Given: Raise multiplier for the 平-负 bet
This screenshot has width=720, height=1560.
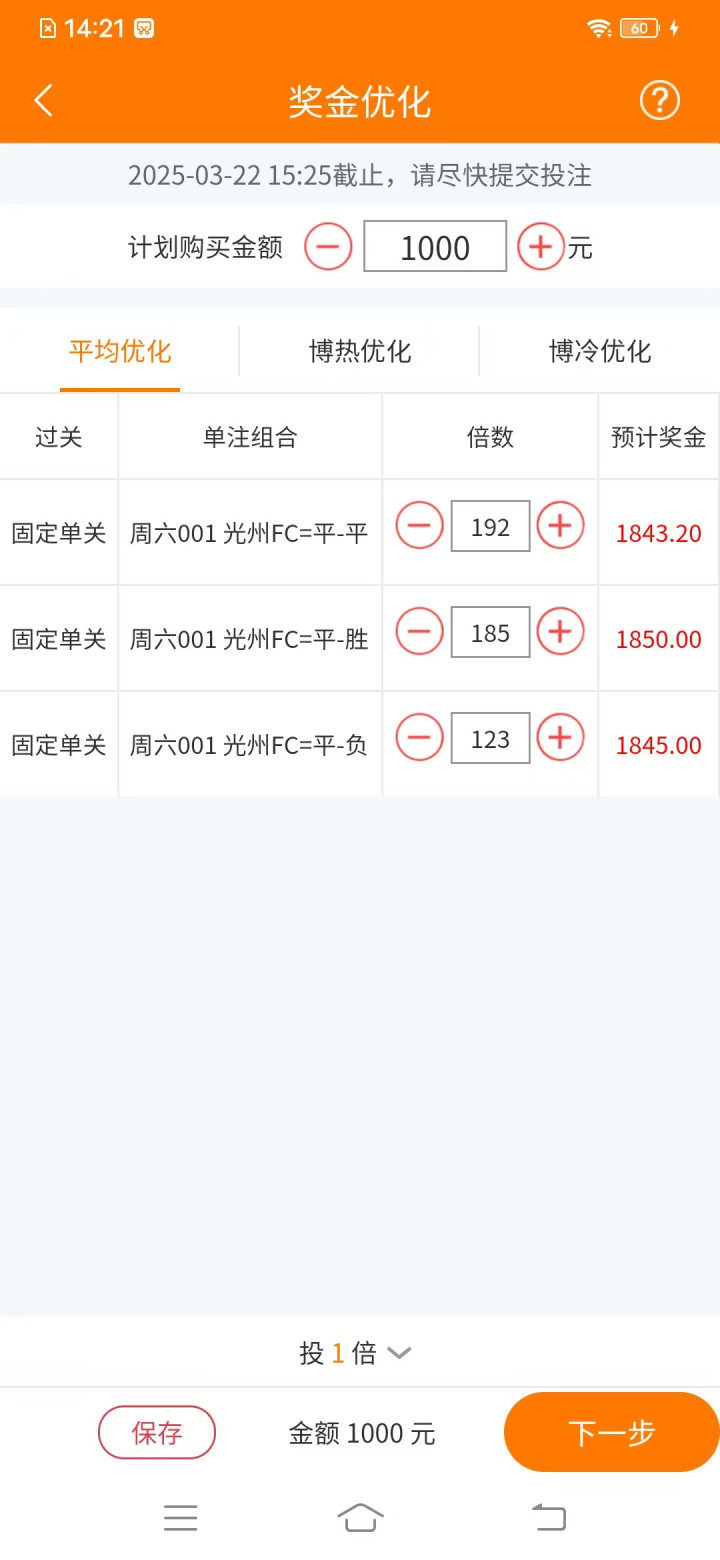Looking at the screenshot, I should coord(560,738).
